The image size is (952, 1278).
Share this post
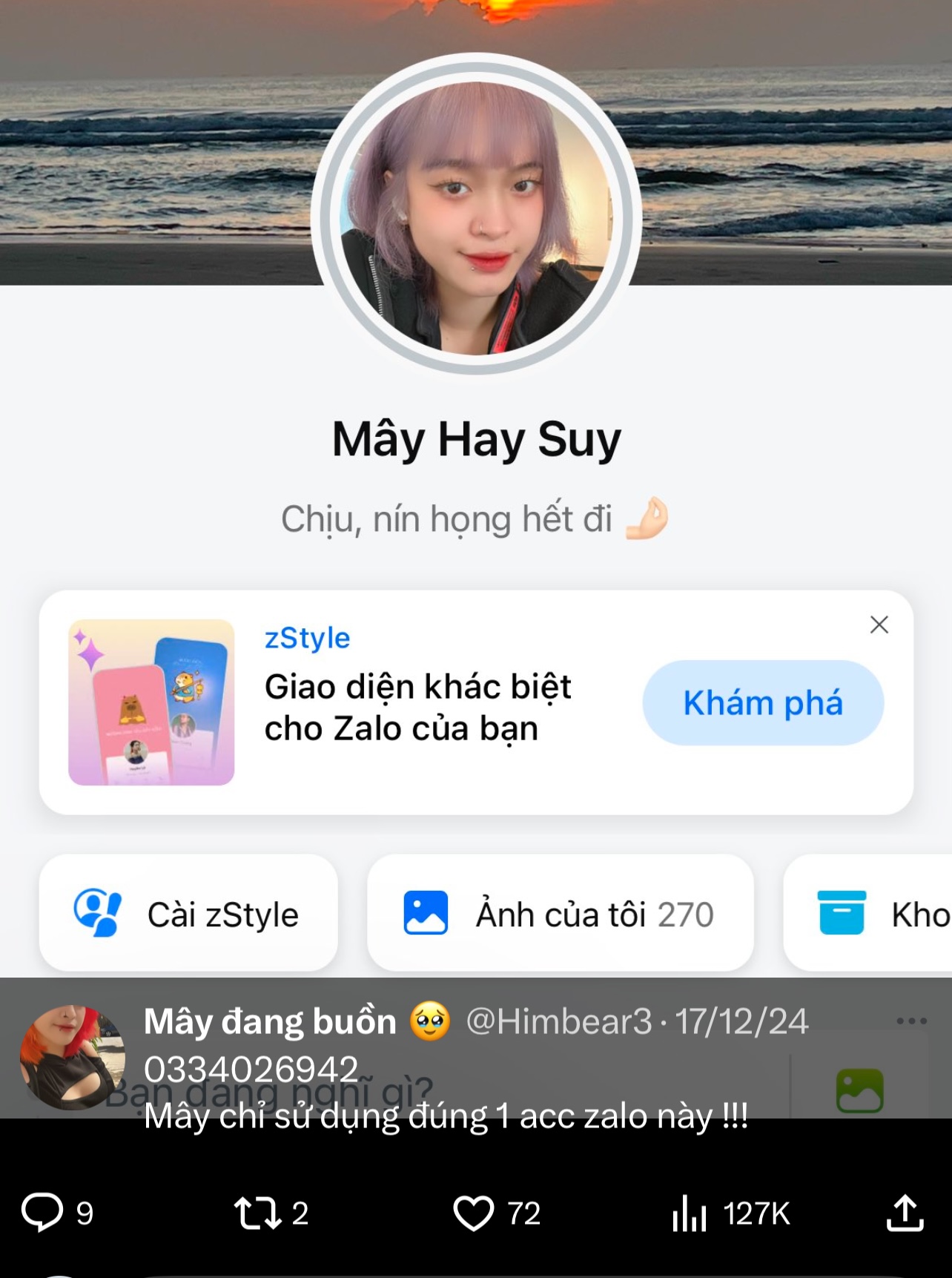(905, 1213)
